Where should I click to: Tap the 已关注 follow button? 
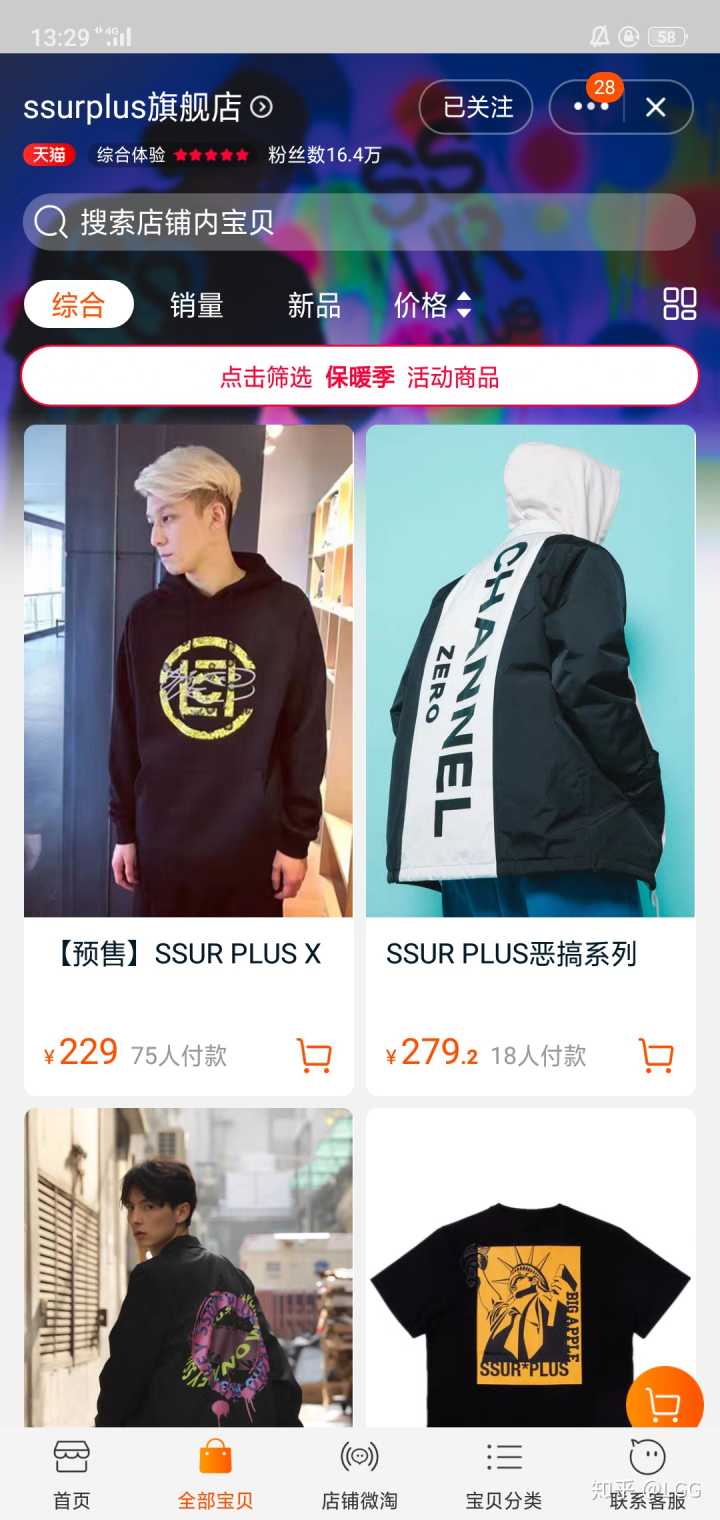[x=476, y=107]
